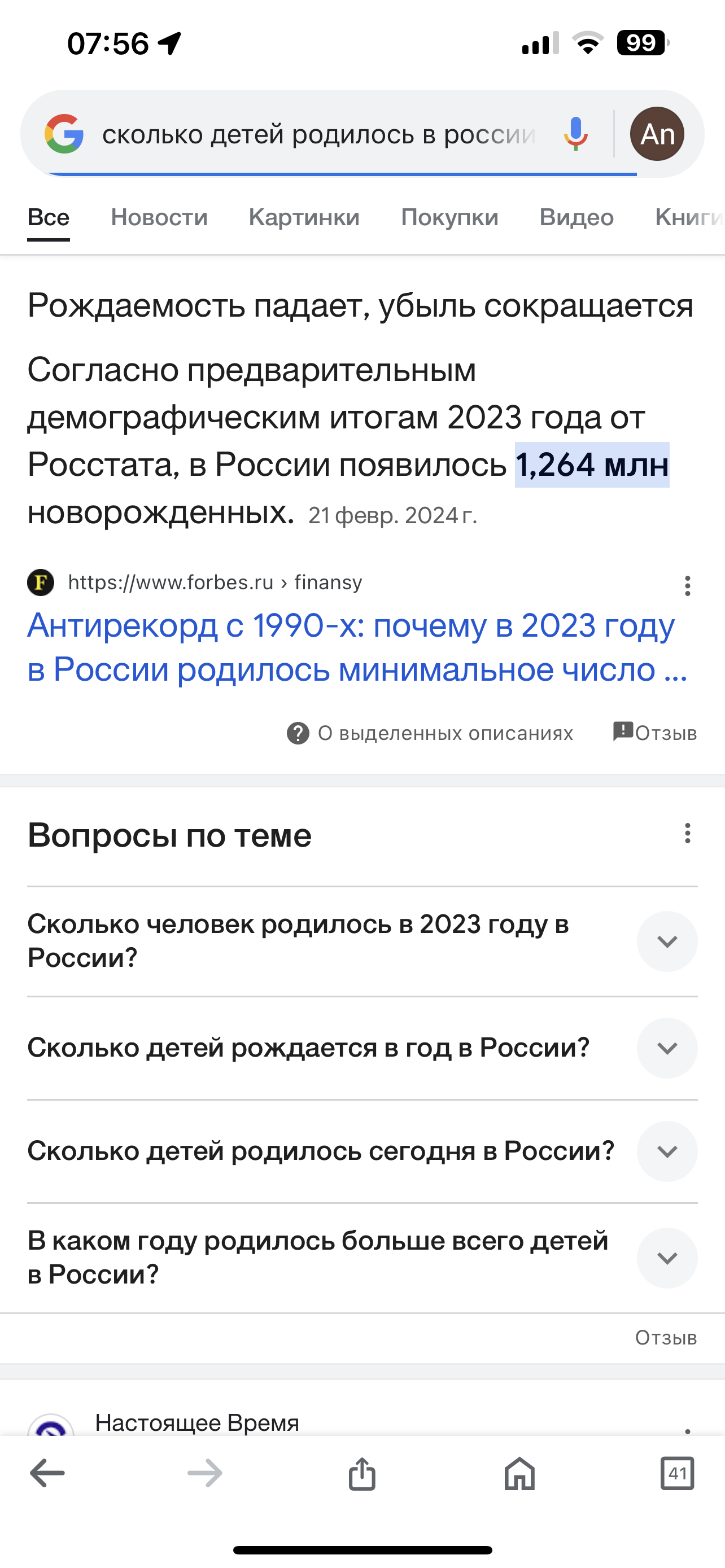The height and width of the screenshot is (1568, 725).
Task: Expand 'Сколько детей родилось сегодня в России?'
Action: (x=667, y=1151)
